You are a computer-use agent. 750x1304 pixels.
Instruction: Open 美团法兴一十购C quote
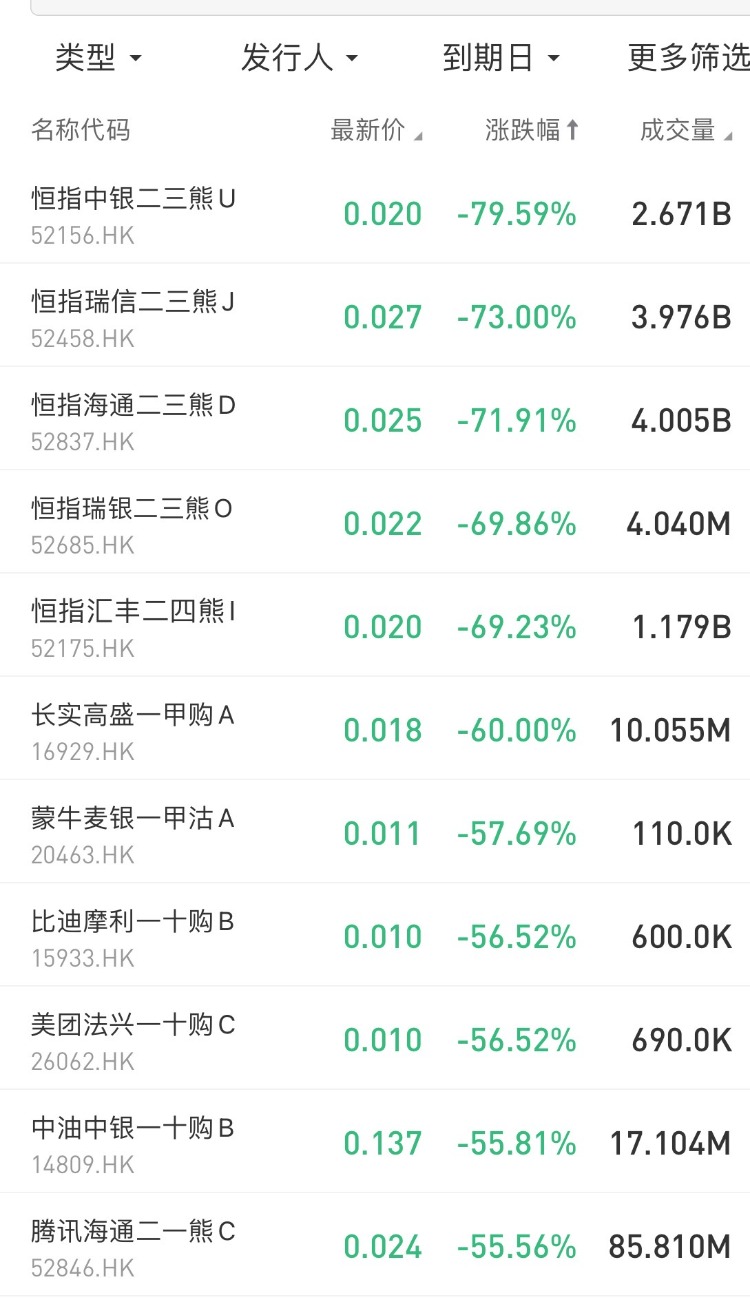pos(133,1040)
